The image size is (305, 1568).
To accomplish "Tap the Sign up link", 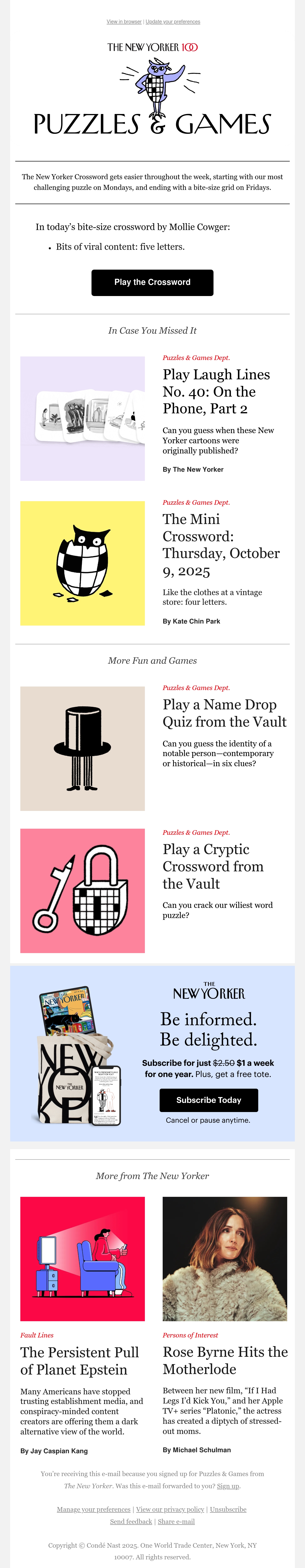I will [x=228, y=1486].
